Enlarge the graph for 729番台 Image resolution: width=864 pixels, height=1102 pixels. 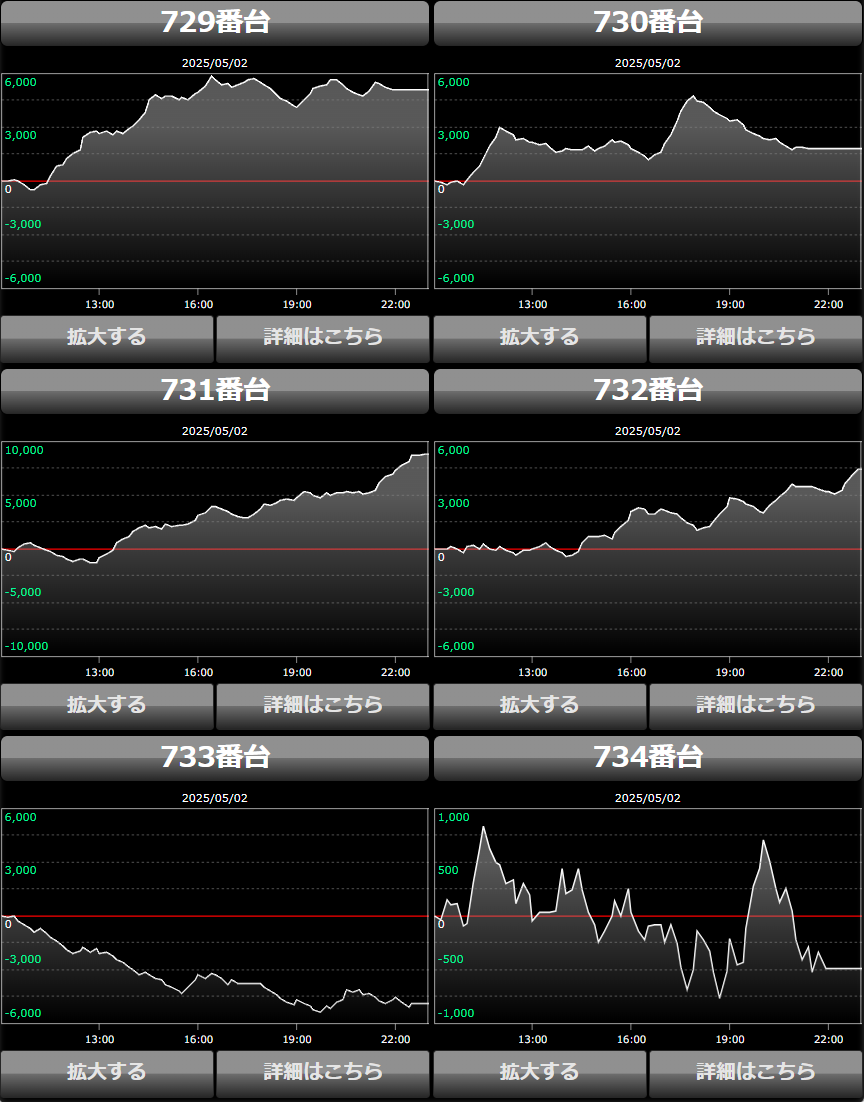(107, 338)
